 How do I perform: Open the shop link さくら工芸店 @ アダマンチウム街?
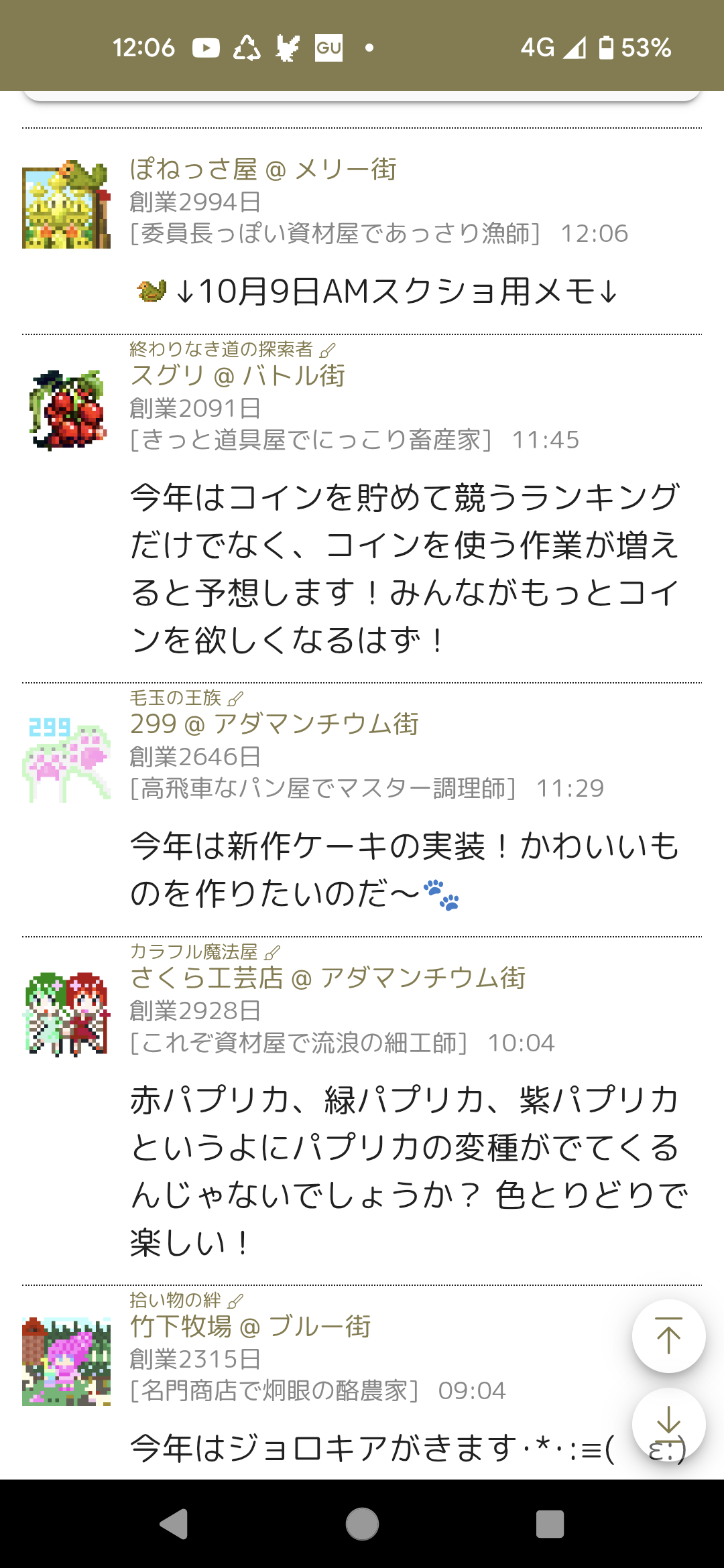(327, 978)
